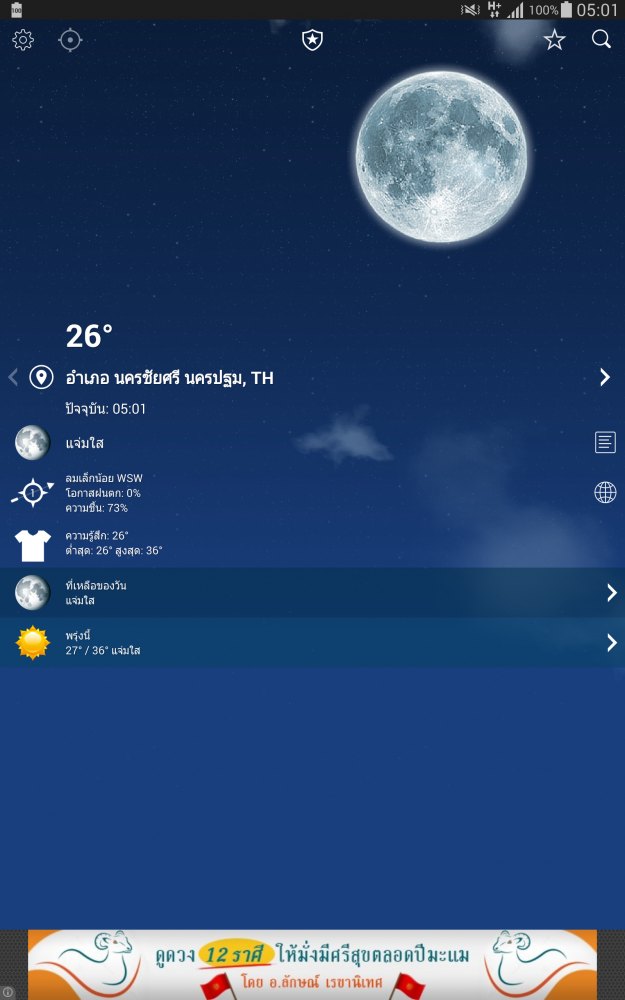Tap the ad info icon

pyautogui.click(x=7, y=993)
